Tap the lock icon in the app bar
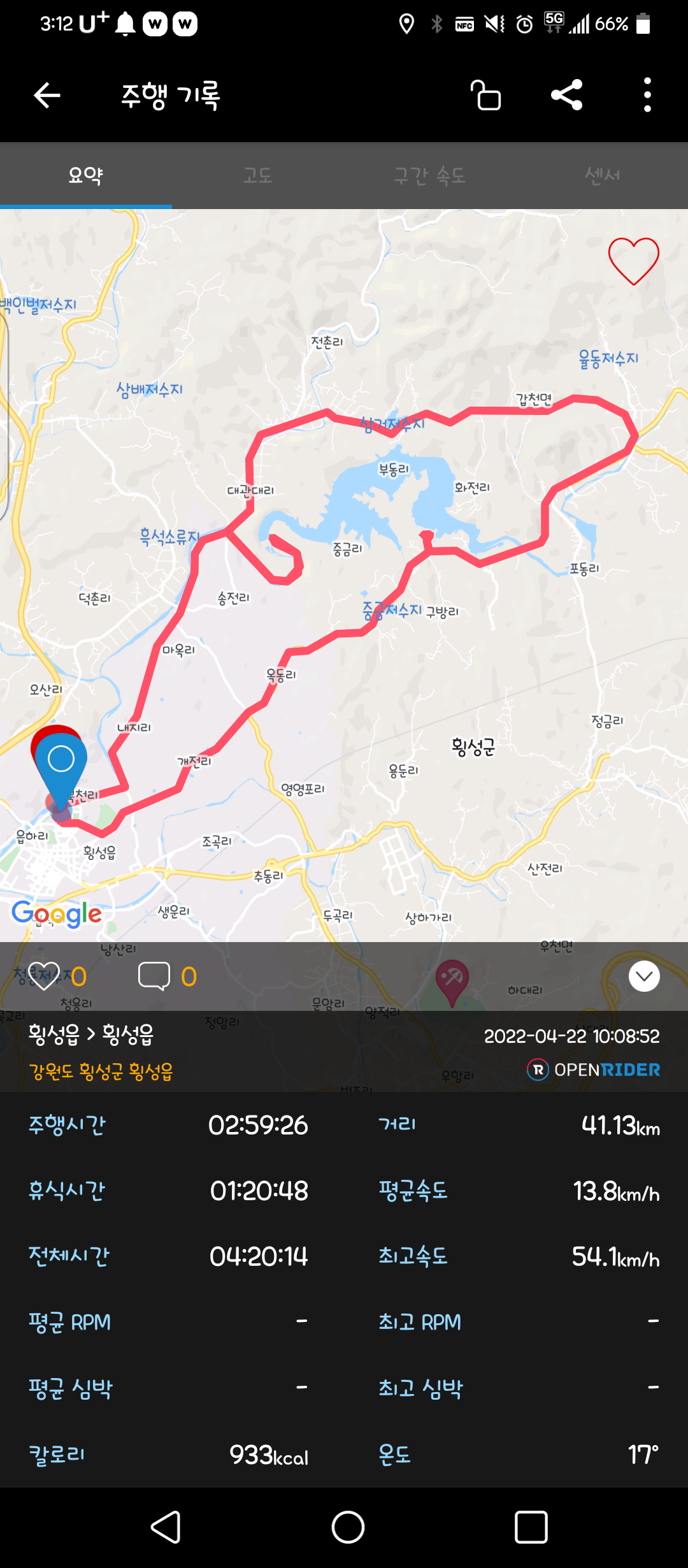This screenshot has width=688, height=1568. click(x=486, y=96)
